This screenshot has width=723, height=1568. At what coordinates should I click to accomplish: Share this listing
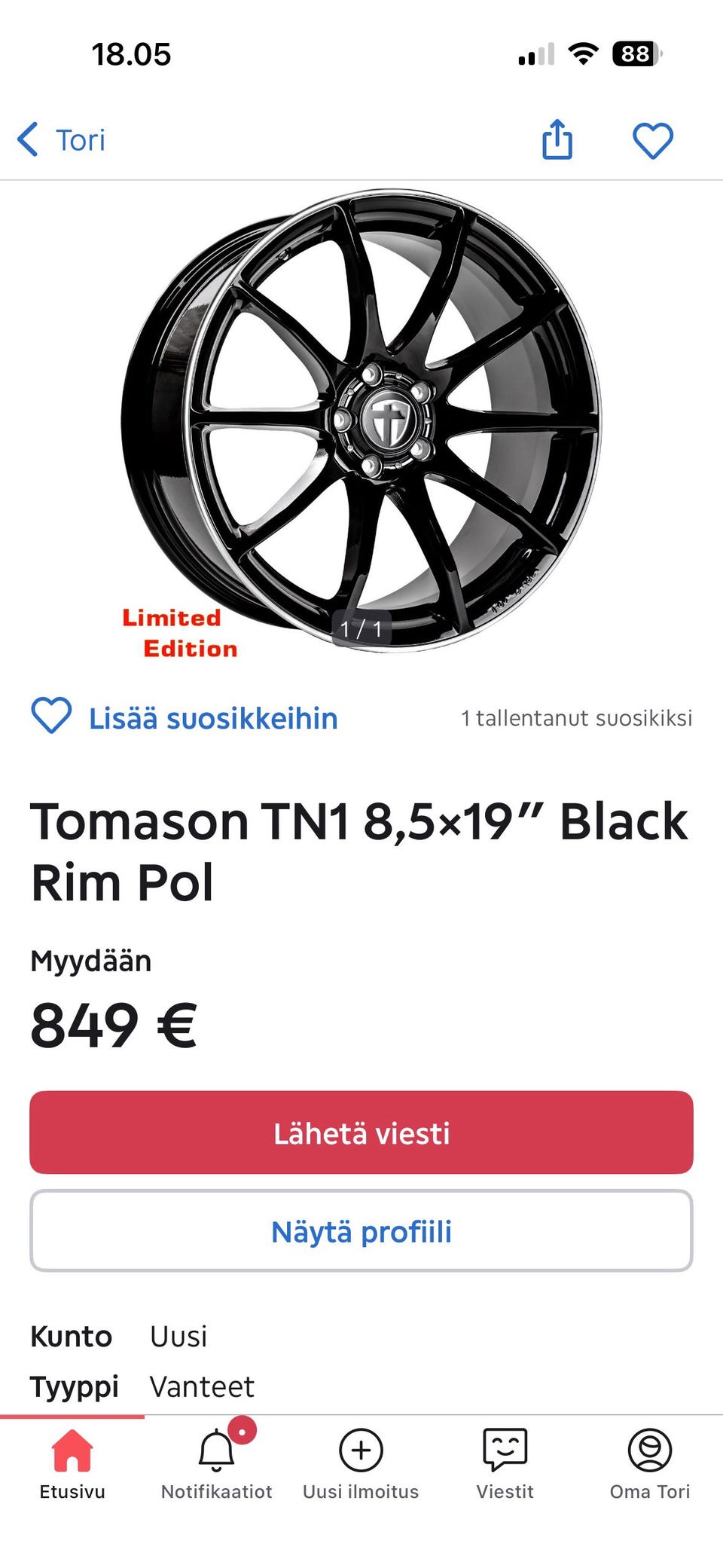click(x=557, y=139)
